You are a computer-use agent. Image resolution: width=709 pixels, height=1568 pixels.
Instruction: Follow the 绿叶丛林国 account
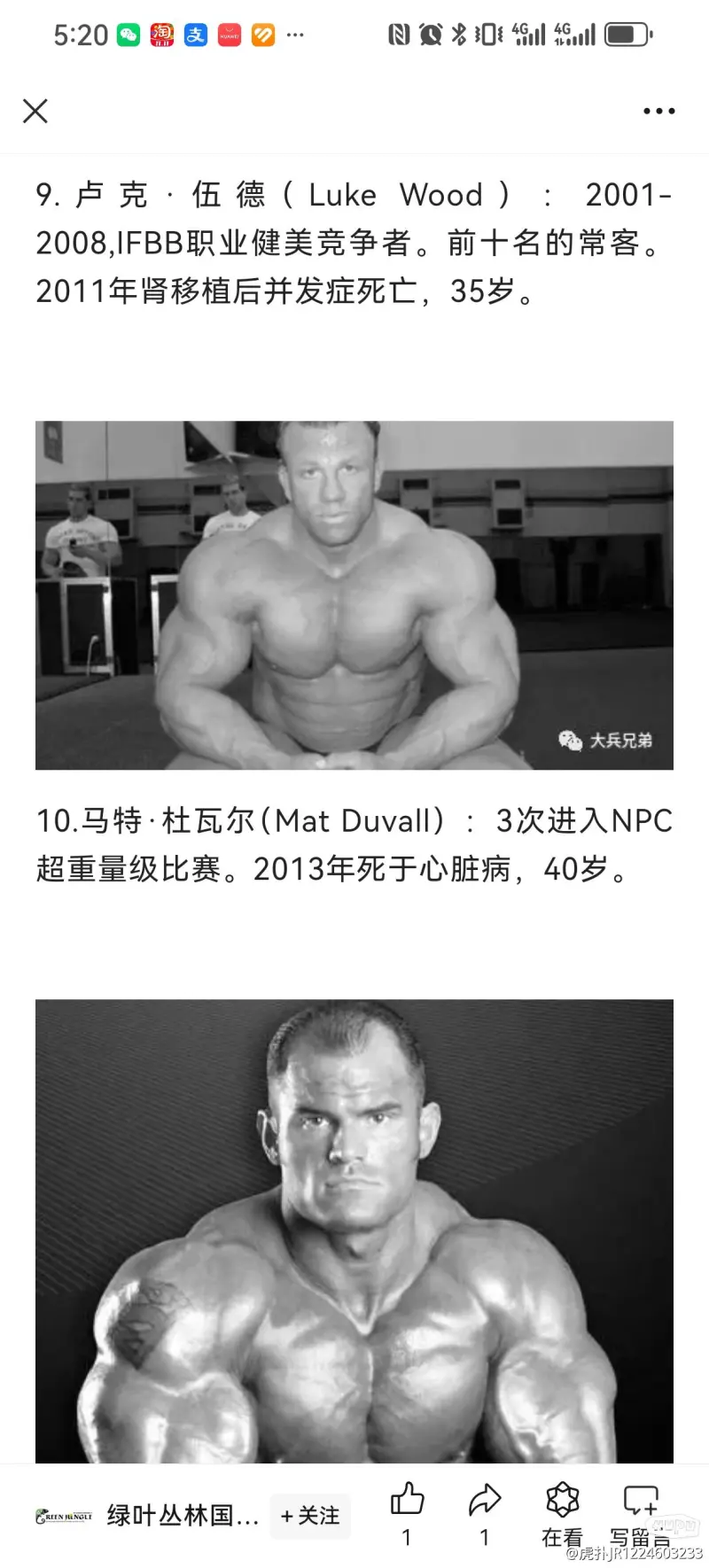pos(310,1516)
